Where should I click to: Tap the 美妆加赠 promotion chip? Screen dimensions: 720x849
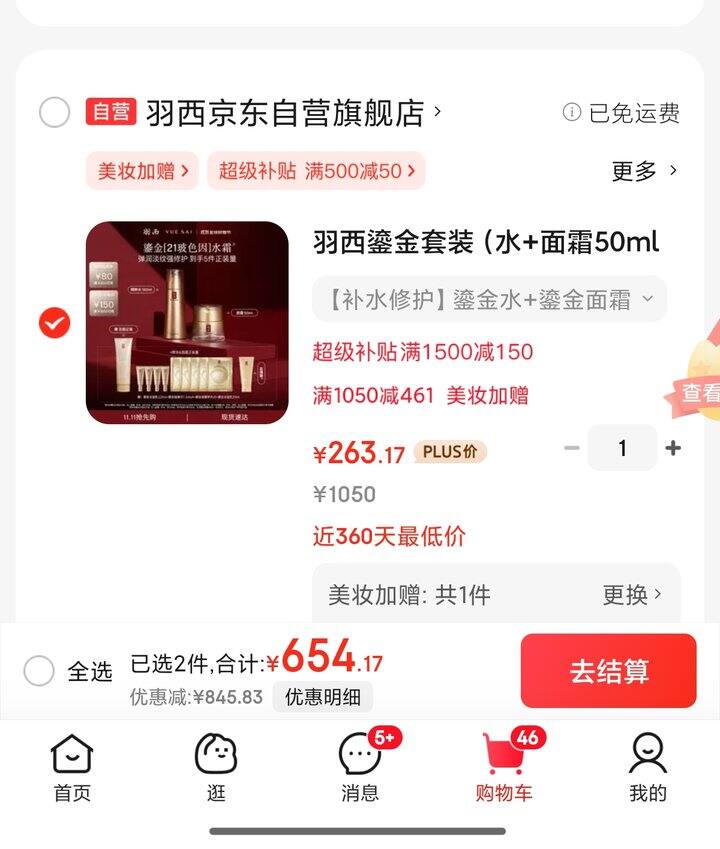coord(142,171)
